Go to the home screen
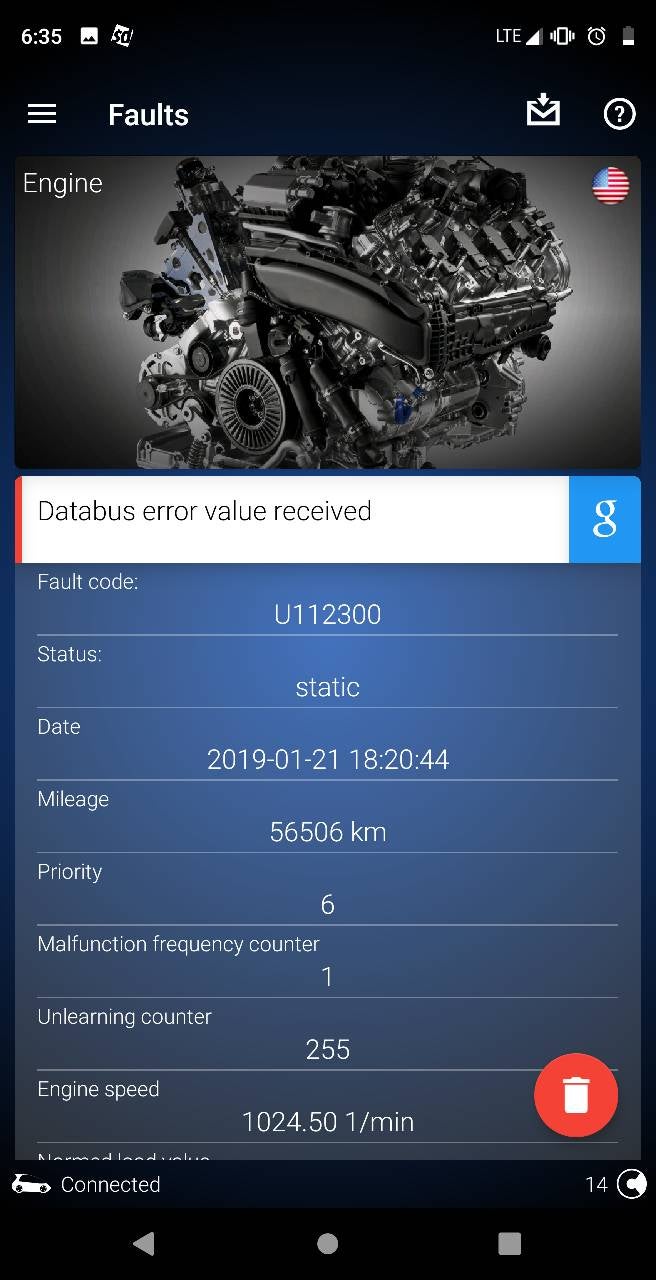 pos(327,1243)
